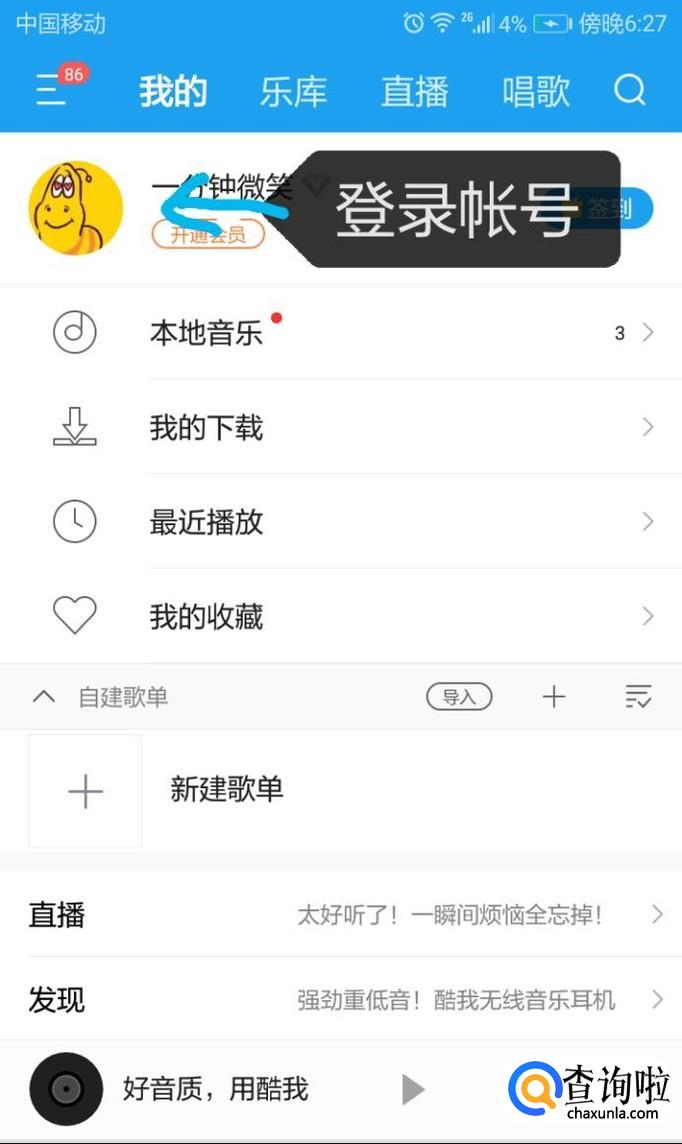The height and width of the screenshot is (1144, 682).
Task: Open the 发现 row
Action: (340, 999)
